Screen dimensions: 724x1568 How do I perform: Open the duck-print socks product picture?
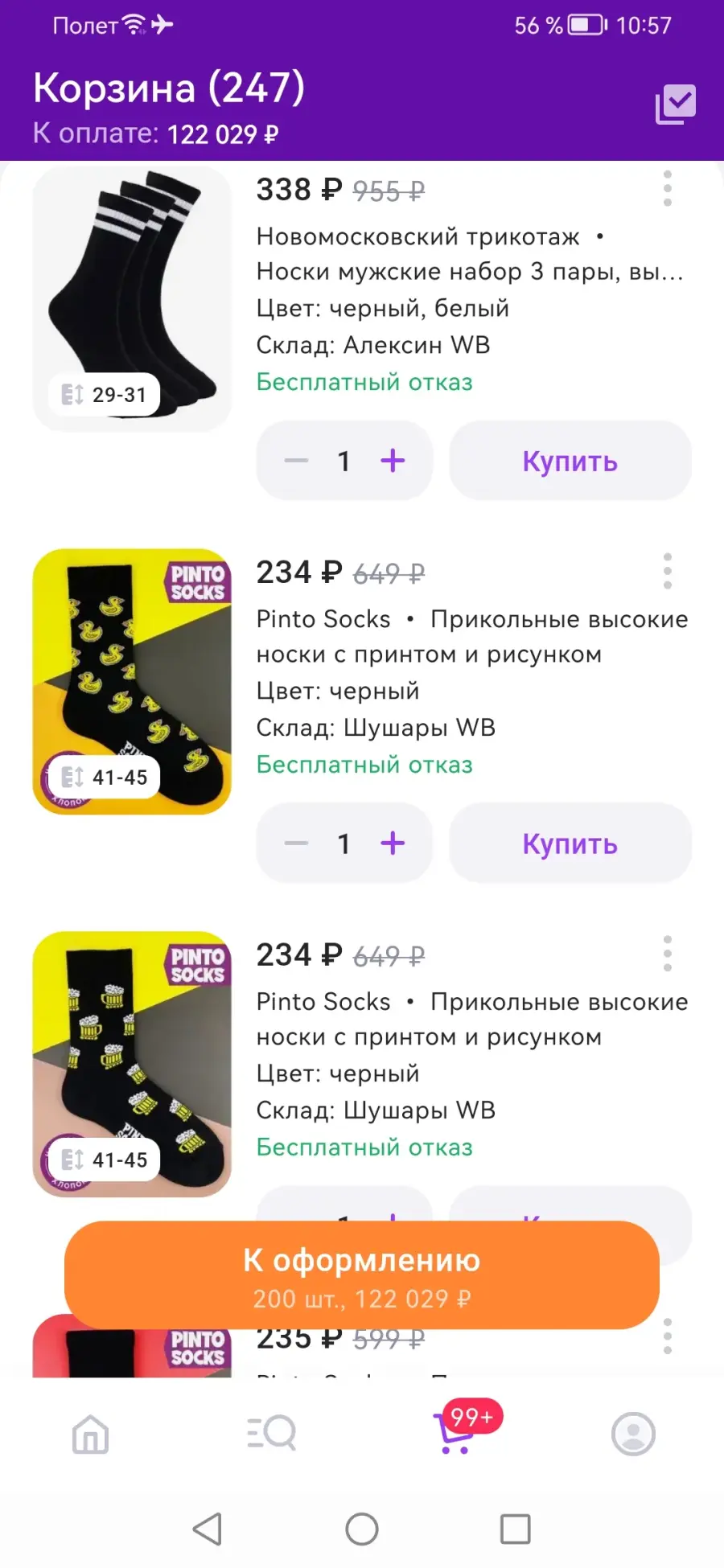pos(132,681)
